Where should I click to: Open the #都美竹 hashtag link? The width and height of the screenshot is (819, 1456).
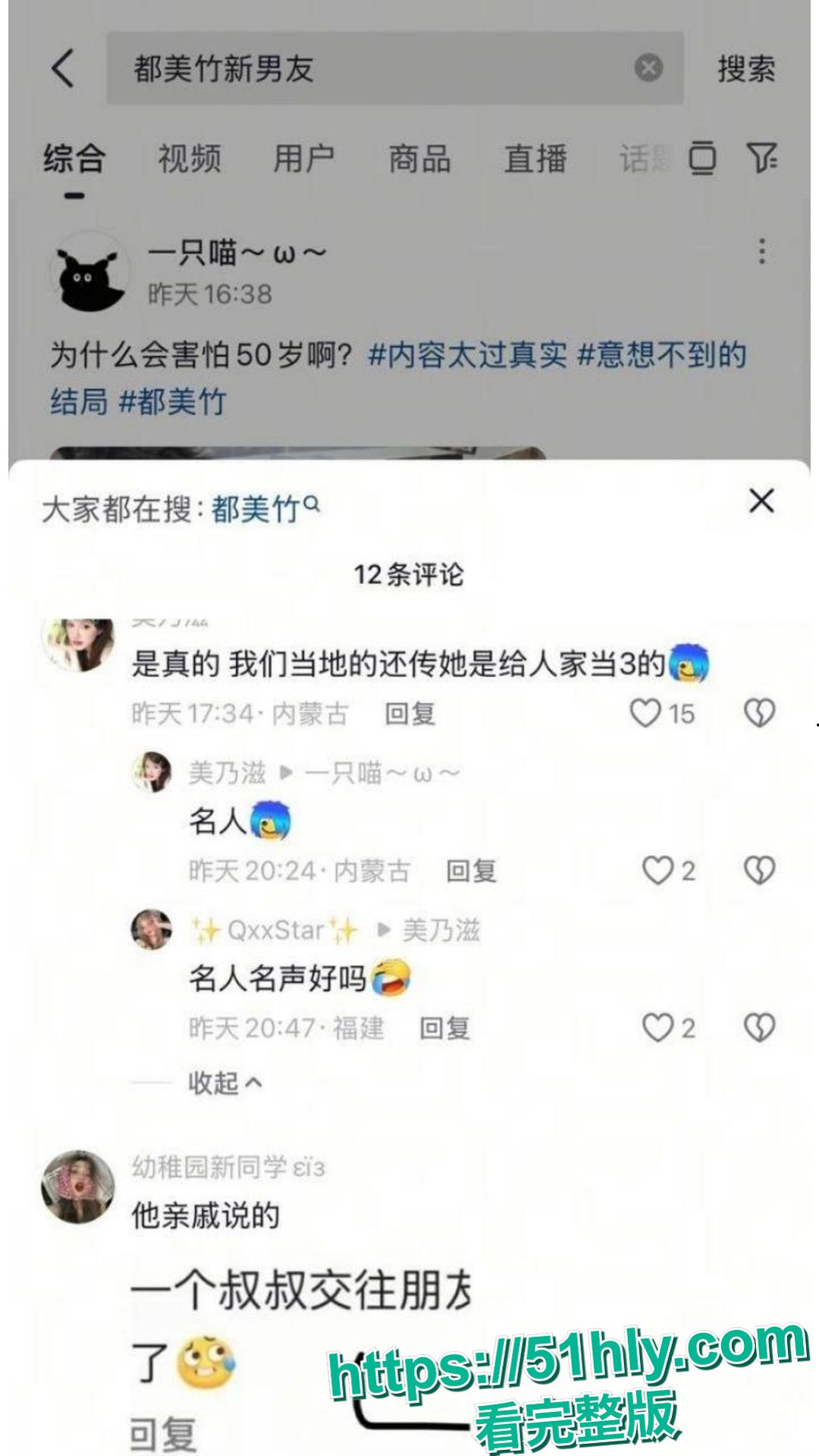[176, 402]
